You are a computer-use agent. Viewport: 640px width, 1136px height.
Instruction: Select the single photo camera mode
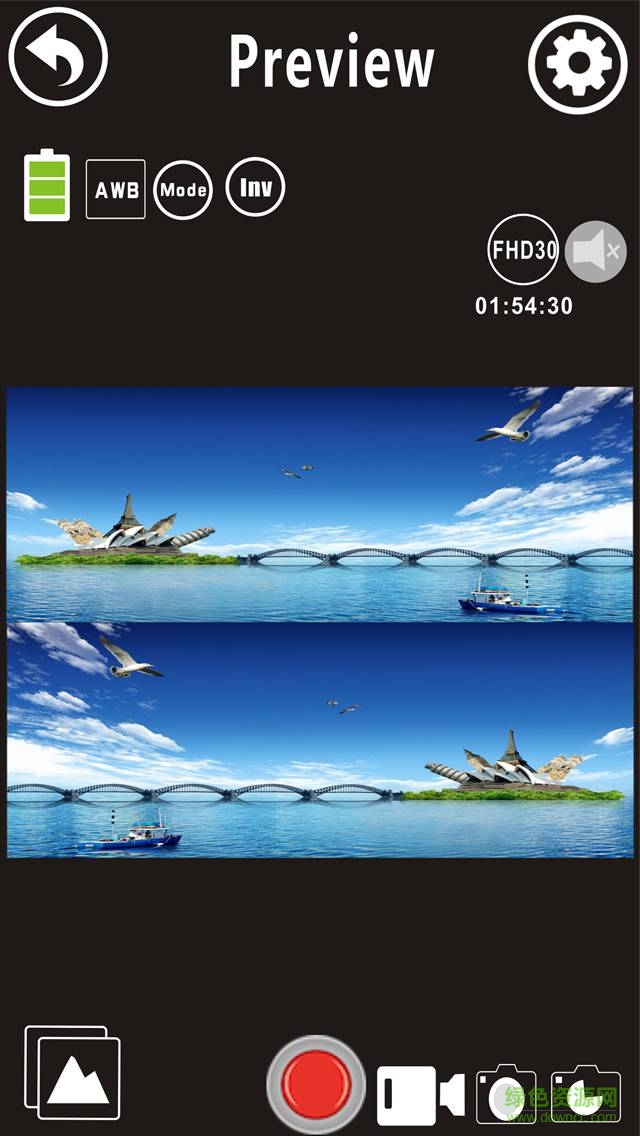coord(505,1096)
